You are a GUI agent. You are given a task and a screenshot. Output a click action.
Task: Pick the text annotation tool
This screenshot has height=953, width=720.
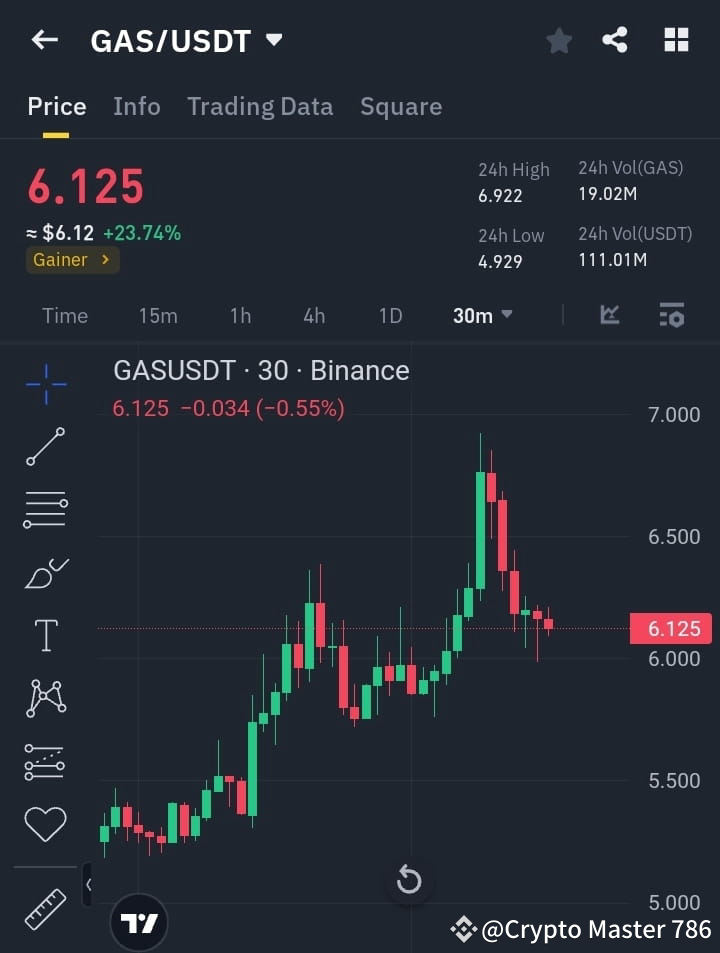[x=44, y=635]
